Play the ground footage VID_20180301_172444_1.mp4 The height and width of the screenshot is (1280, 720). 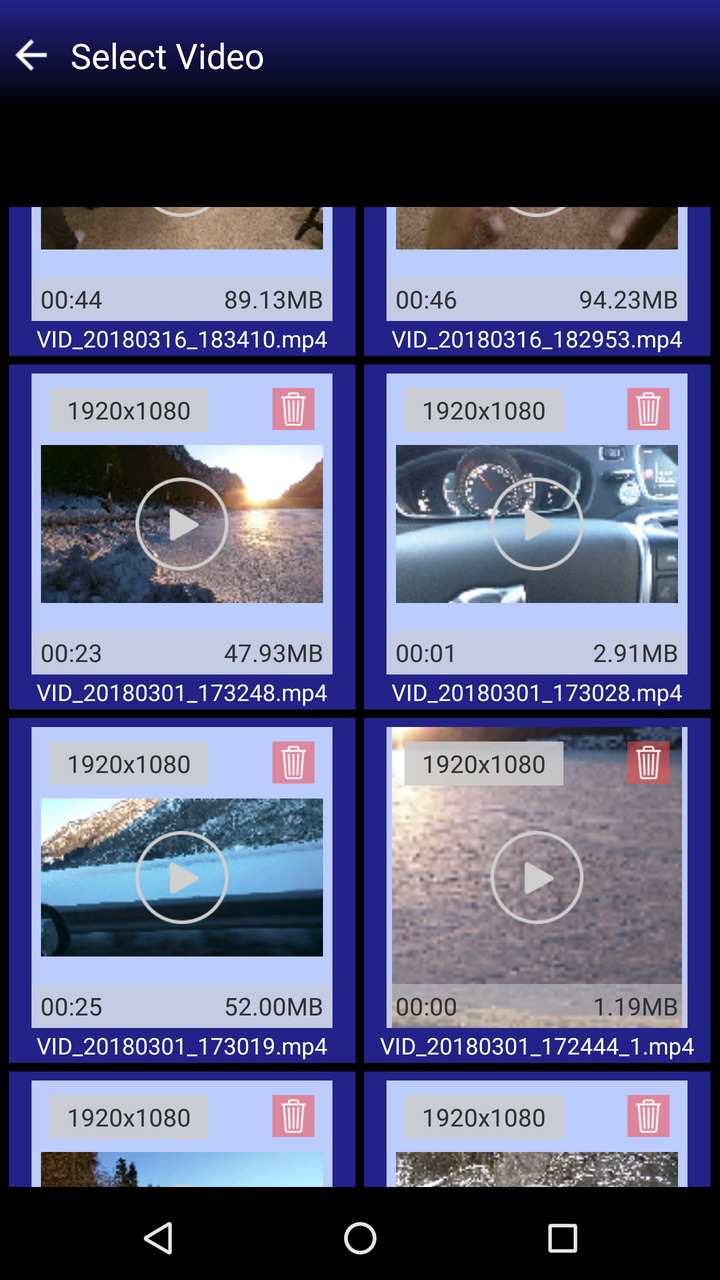pyautogui.click(x=538, y=877)
